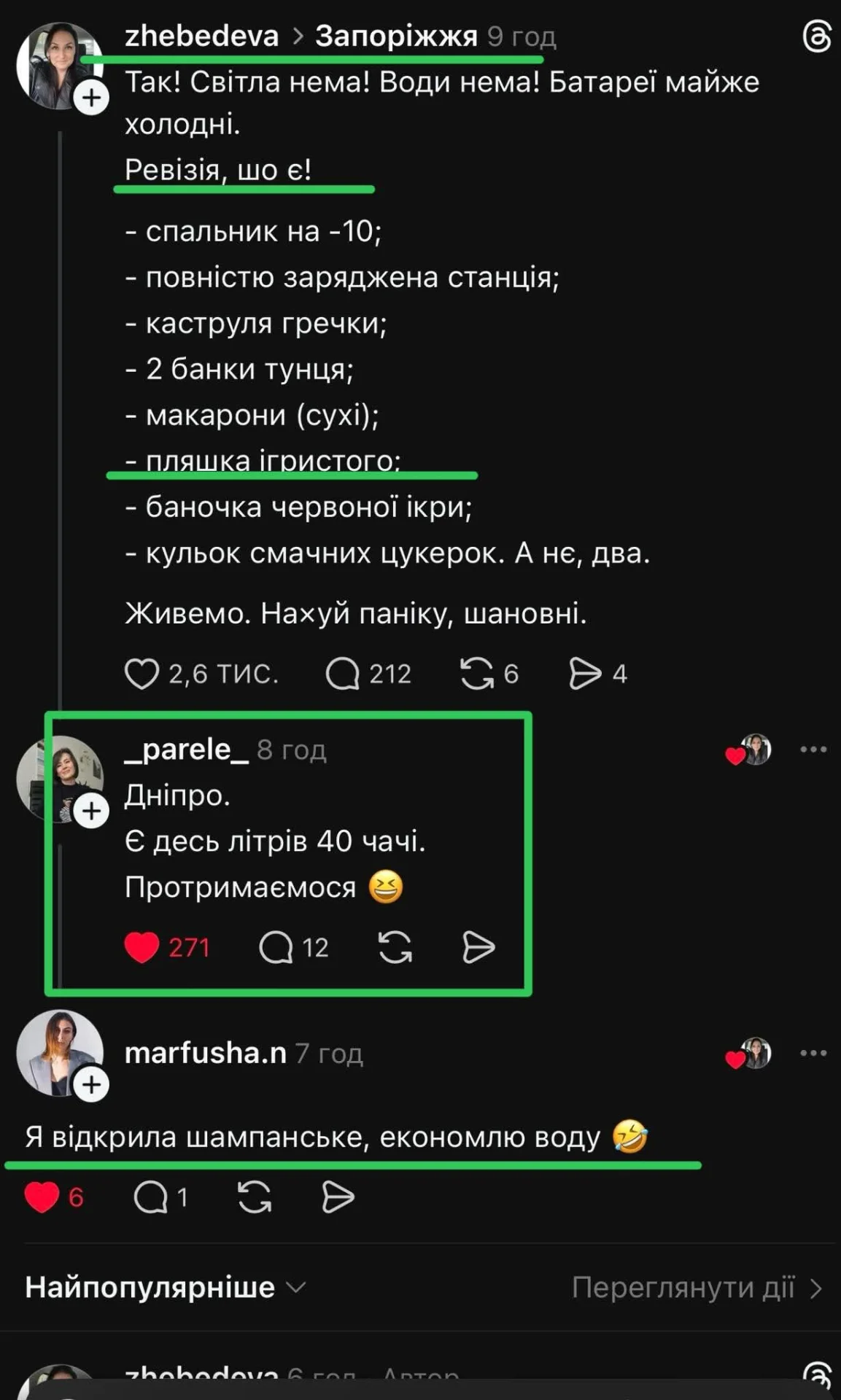Open comments on zhebedeva's post
The width and height of the screenshot is (841, 1400).
click(x=343, y=674)
